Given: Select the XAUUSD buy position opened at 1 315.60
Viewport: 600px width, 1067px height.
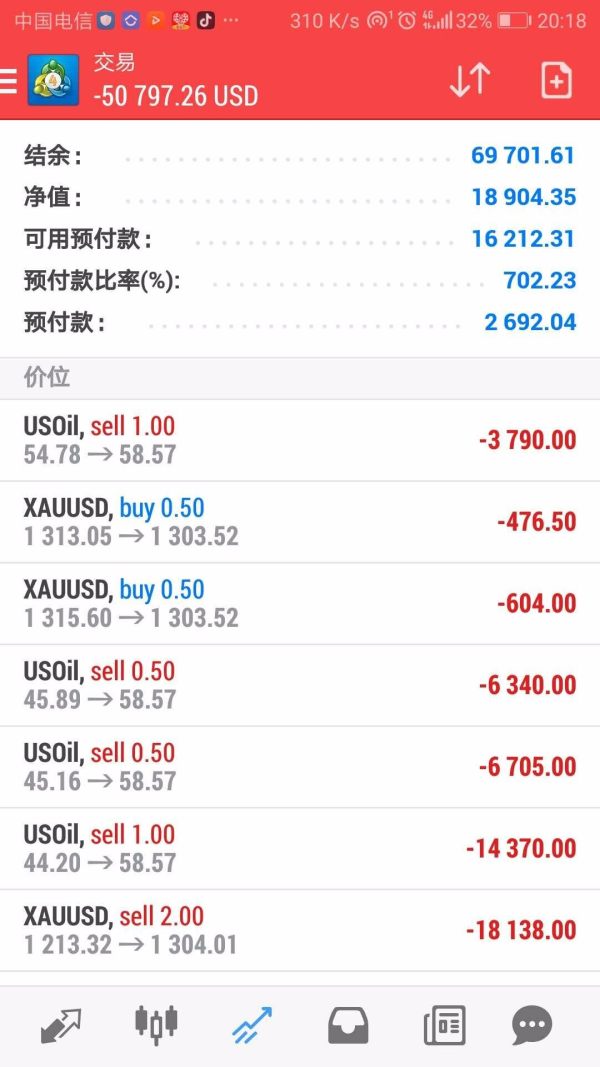Looking at the screenshot, I should pos(300,604).
